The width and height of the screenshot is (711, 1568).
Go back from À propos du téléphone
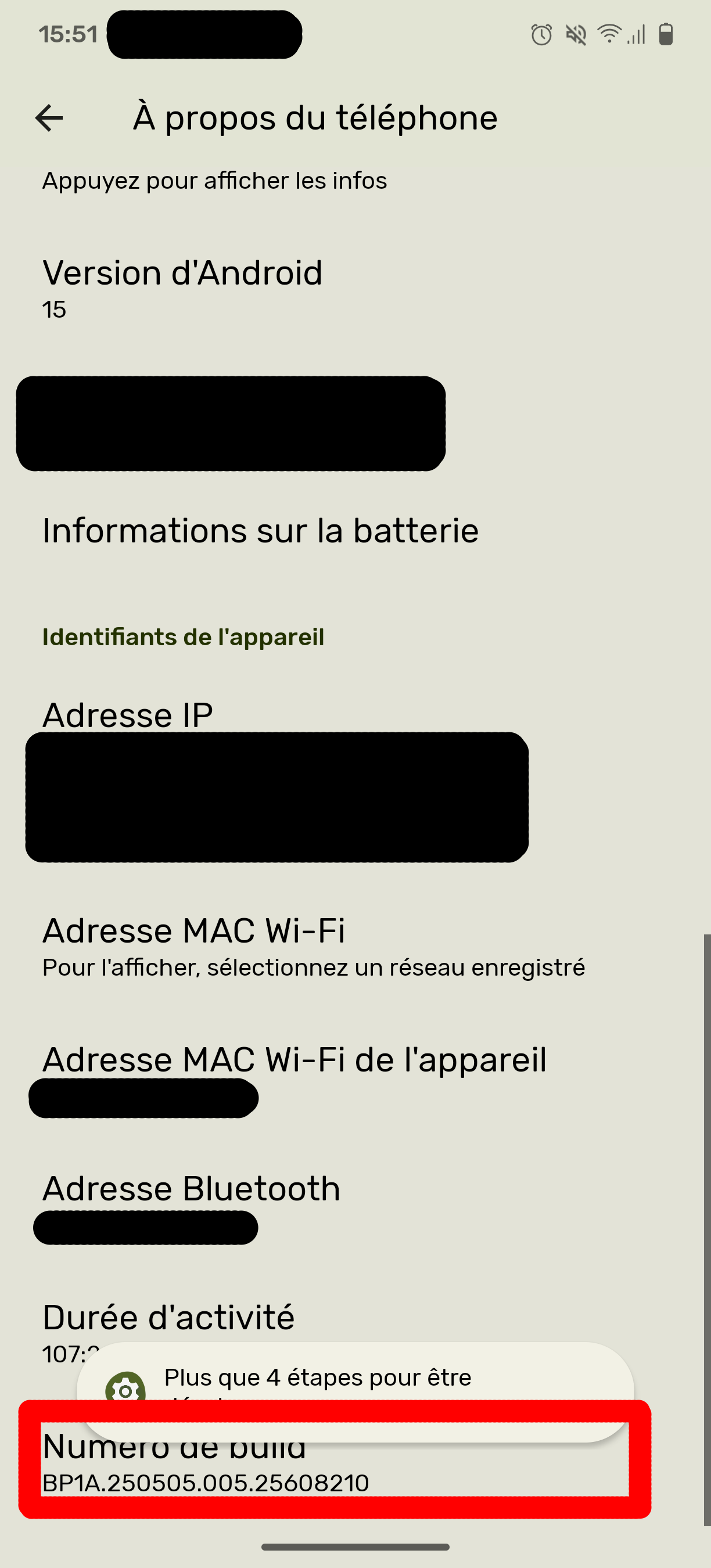(49, 117)
